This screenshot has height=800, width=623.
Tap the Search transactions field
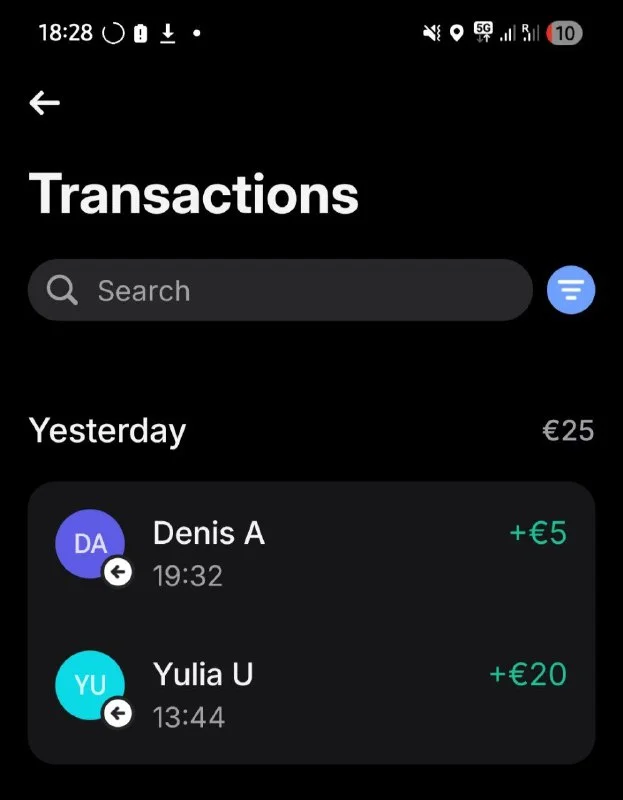tap(280, 291)
